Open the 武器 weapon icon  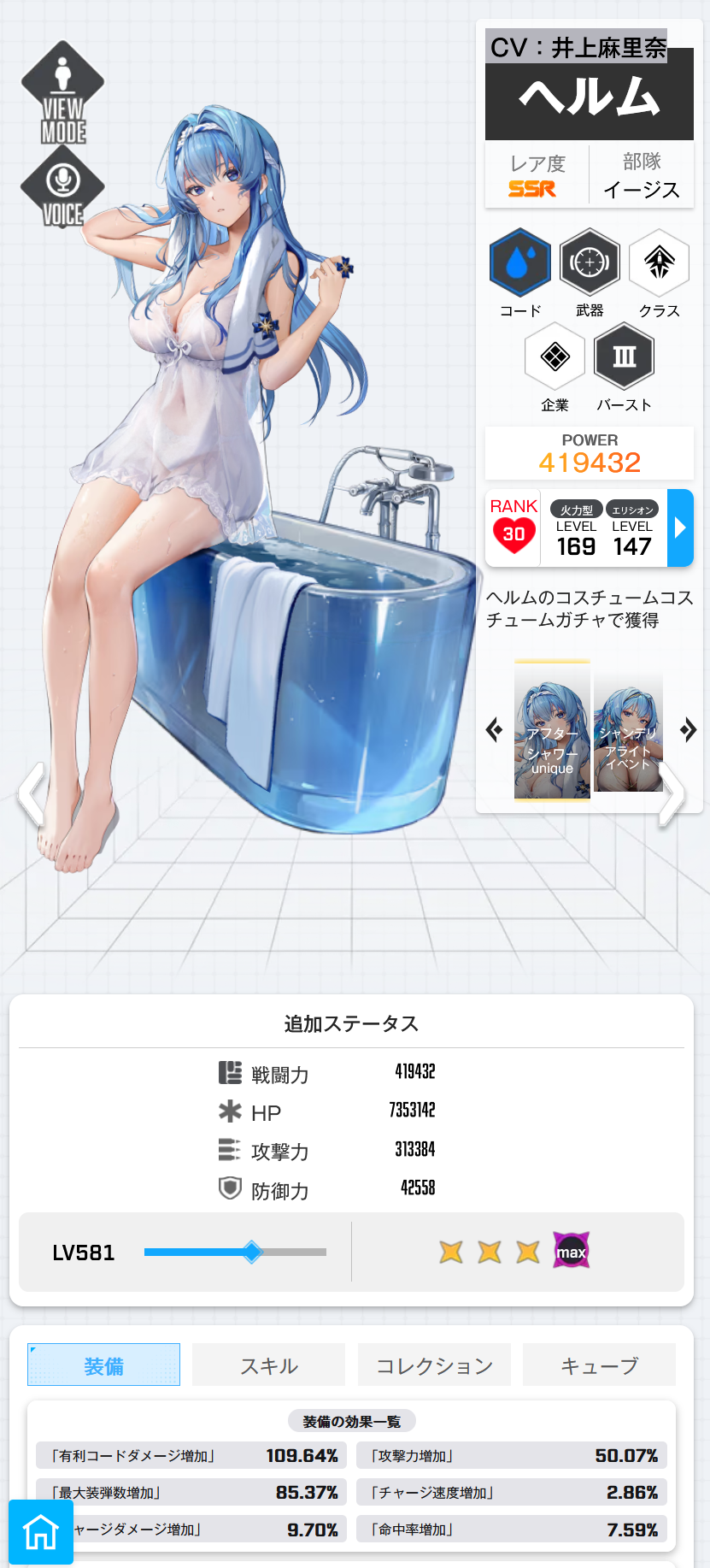point(590,262)
